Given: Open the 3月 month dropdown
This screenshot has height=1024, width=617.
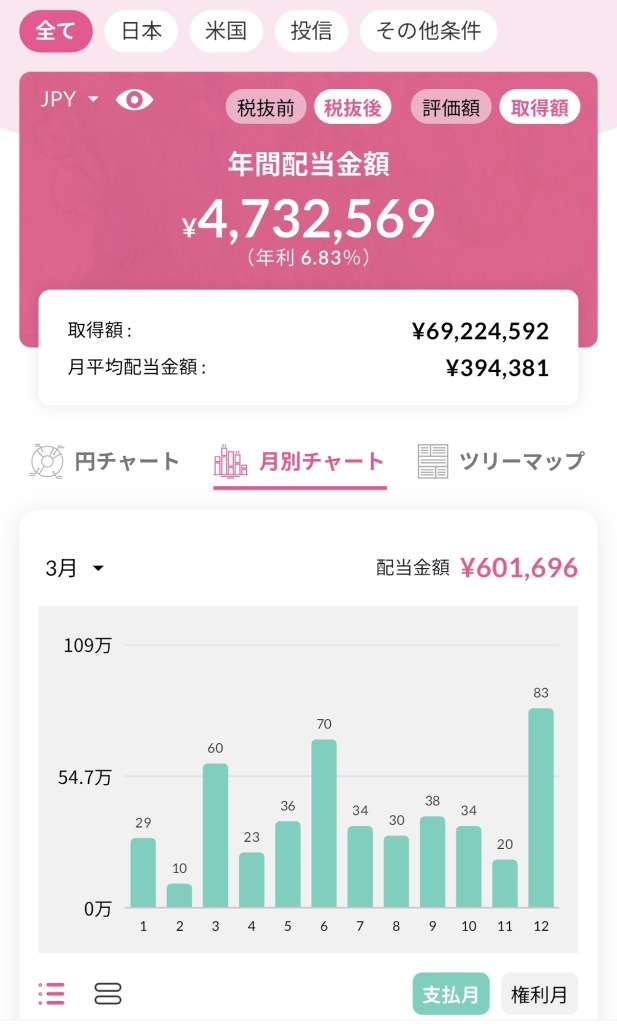Looking at the screenshot, I should tap(75, 568).
